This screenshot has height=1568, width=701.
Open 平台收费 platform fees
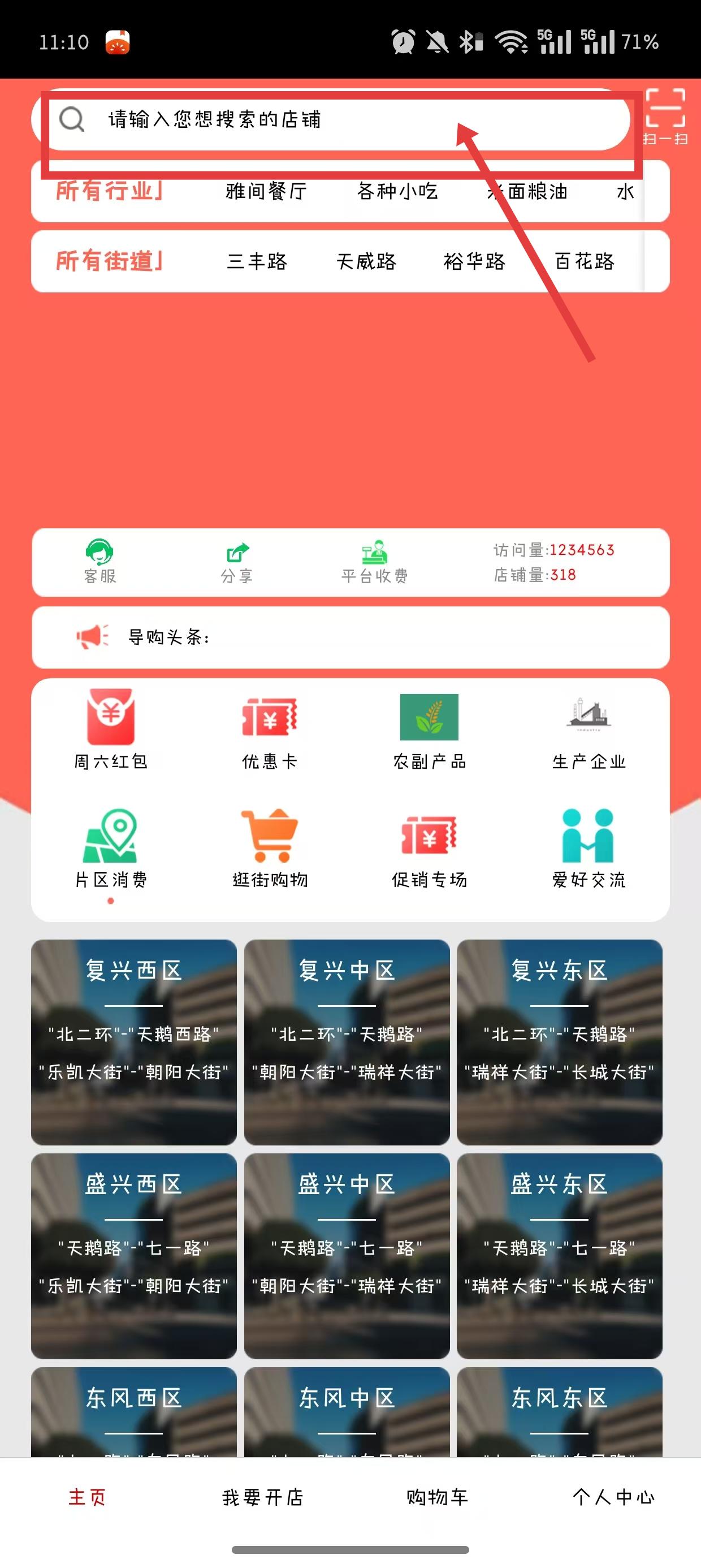[374, 562]
